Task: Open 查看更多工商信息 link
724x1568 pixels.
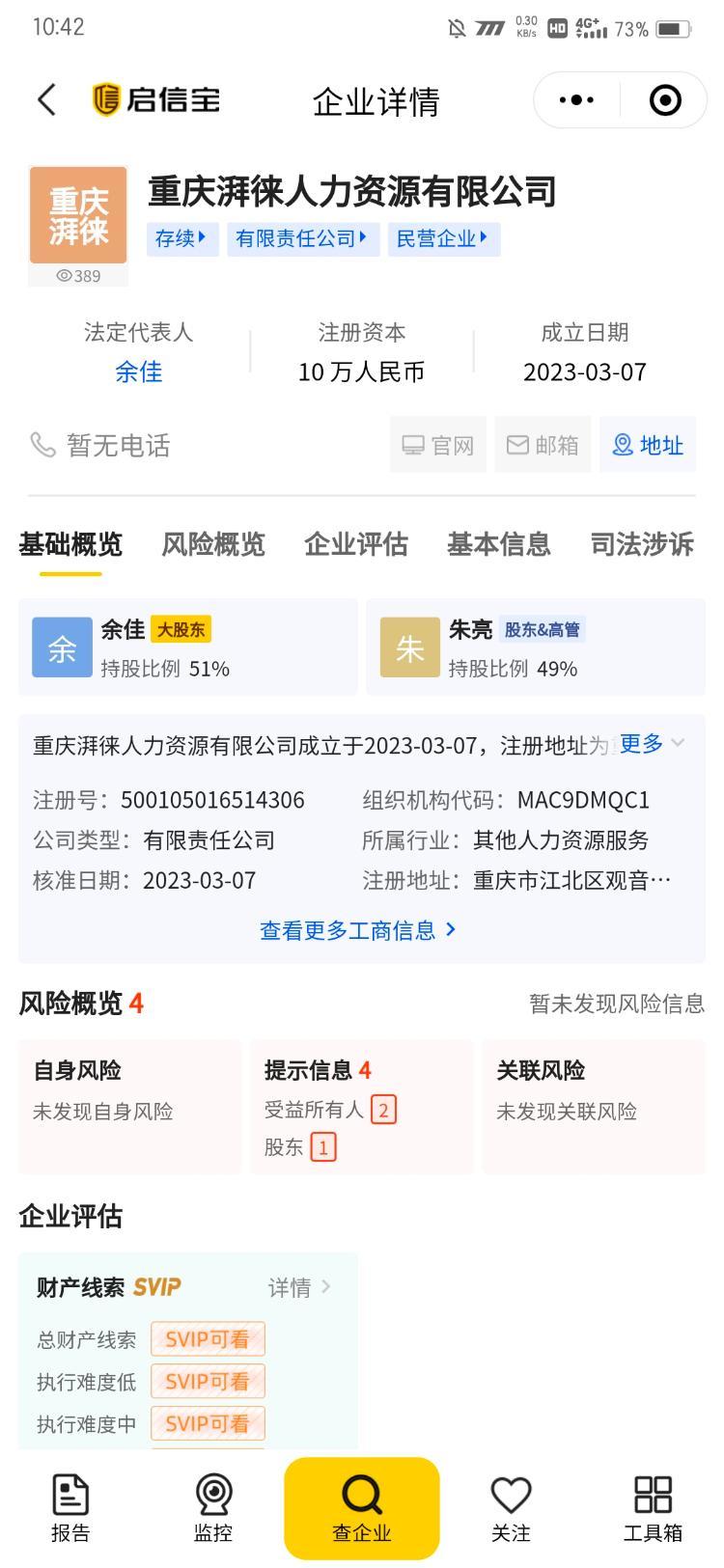Action: [x=358, y=930]
